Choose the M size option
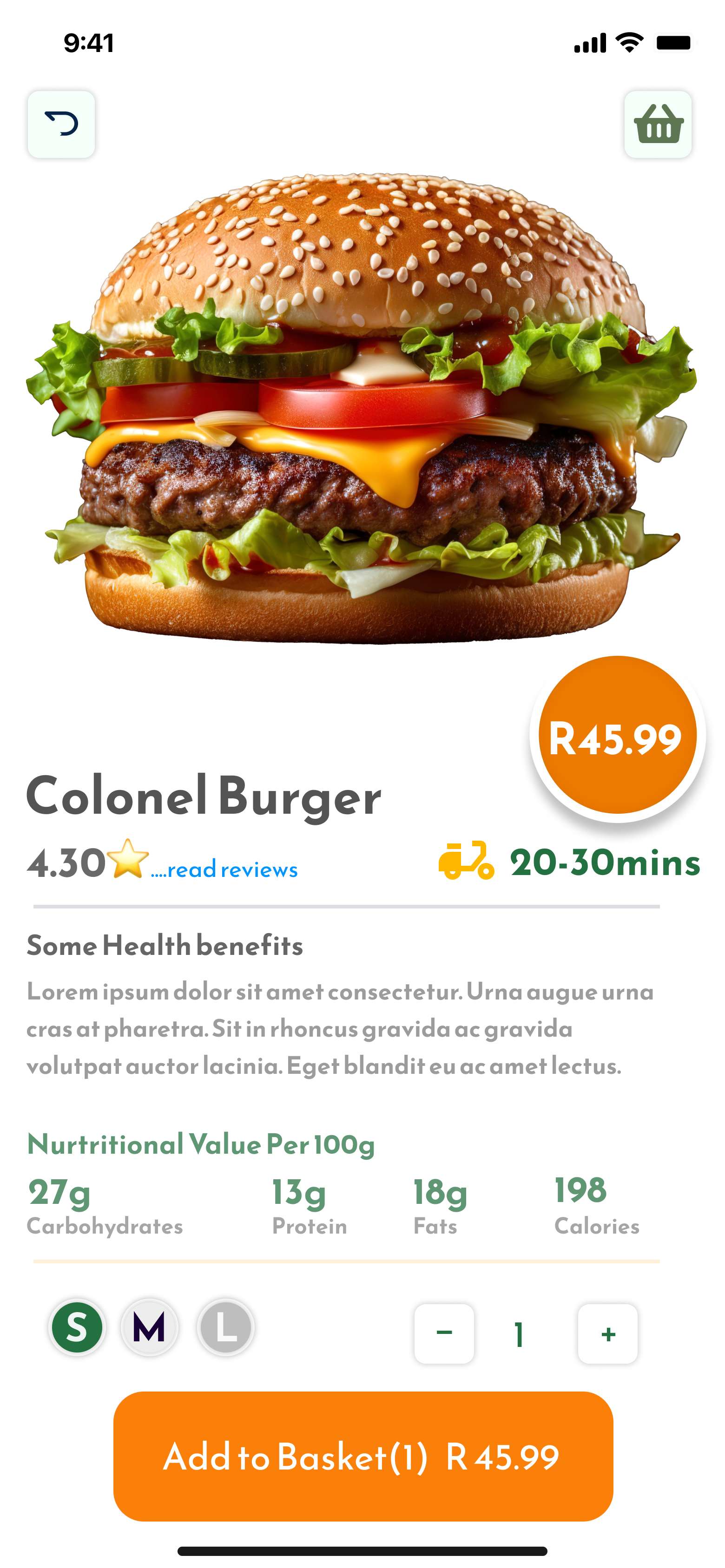725x1568 pixels. (149, 1327)
